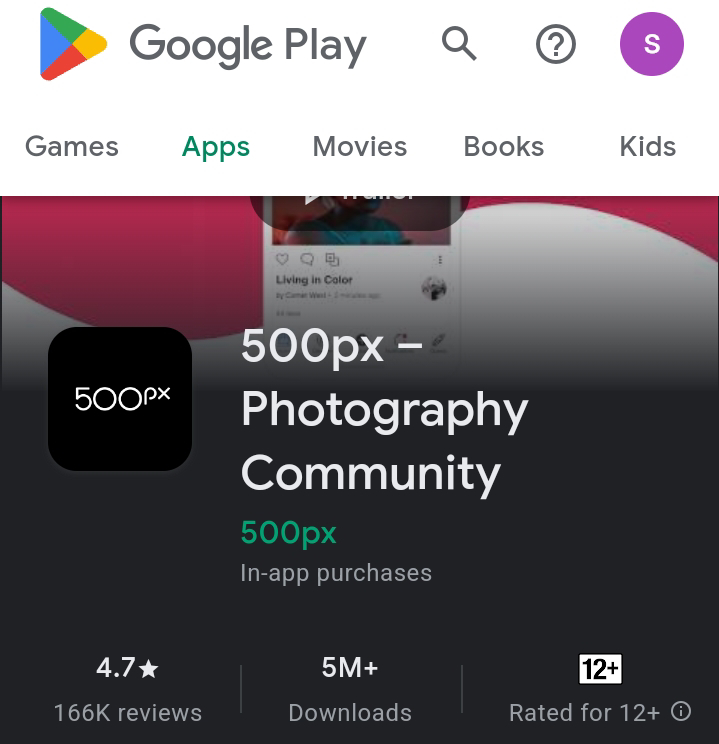The height and width of the screenshot is (744, 719).
Task: Open the Google Play search icon
Action: (x=459, y=44)
